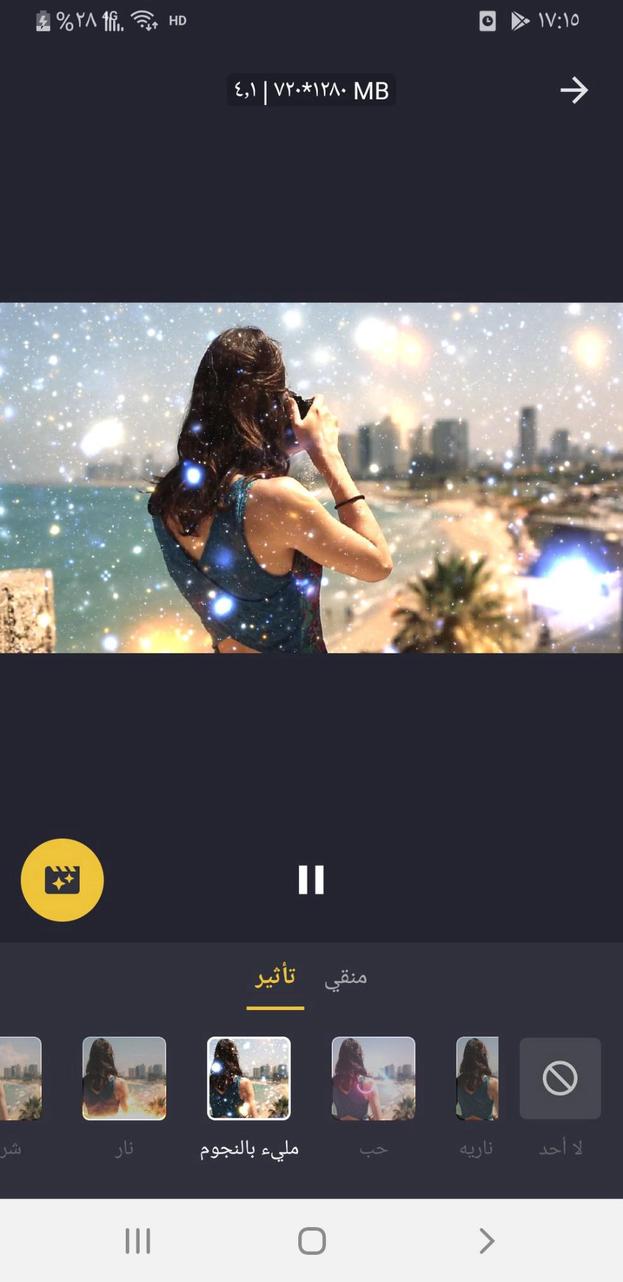Tap the forward arrow to proceed
This screenshot has width=623, height=1282.
(x=573, y=91)
